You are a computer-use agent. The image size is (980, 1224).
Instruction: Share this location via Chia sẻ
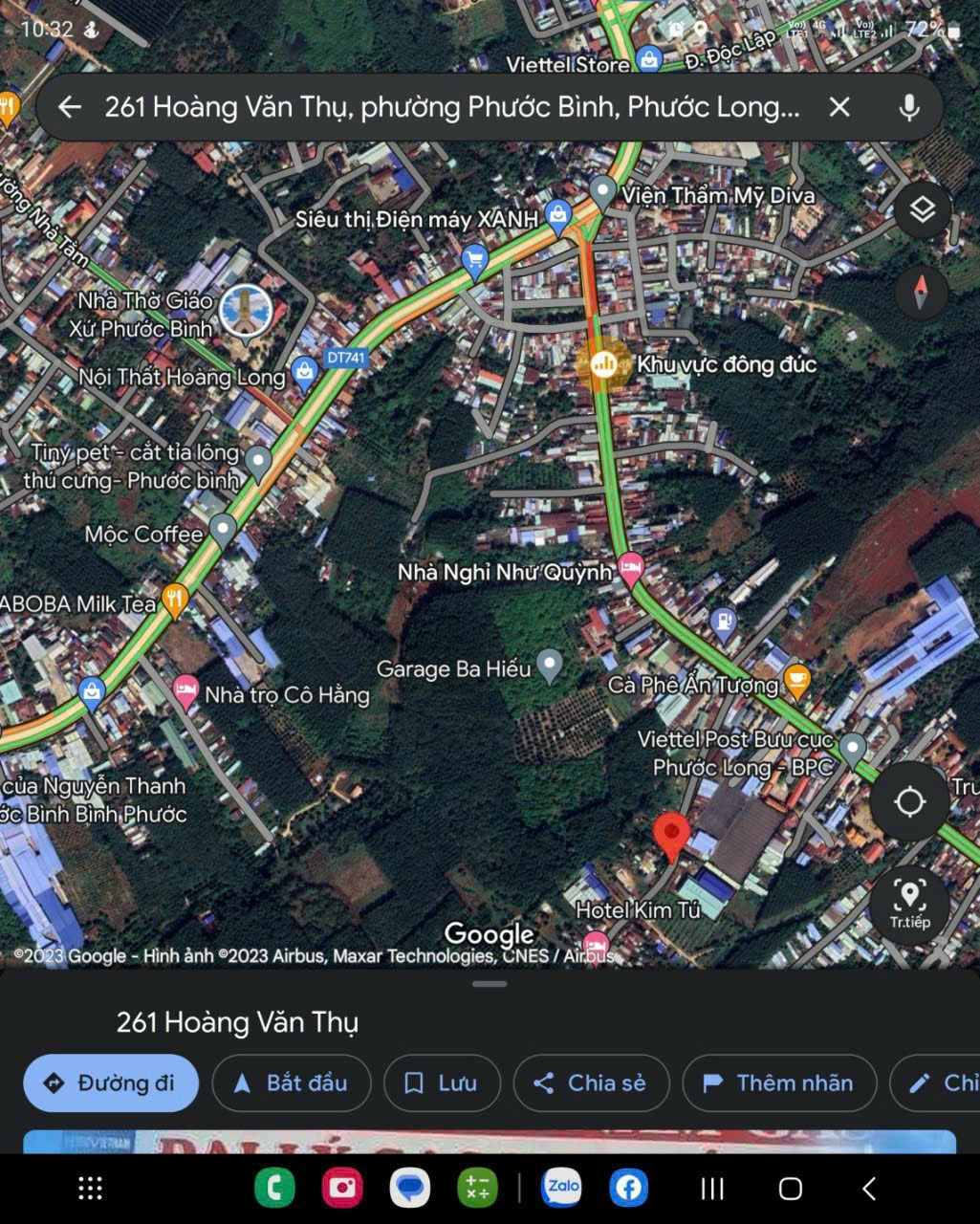click(591, 1082)
